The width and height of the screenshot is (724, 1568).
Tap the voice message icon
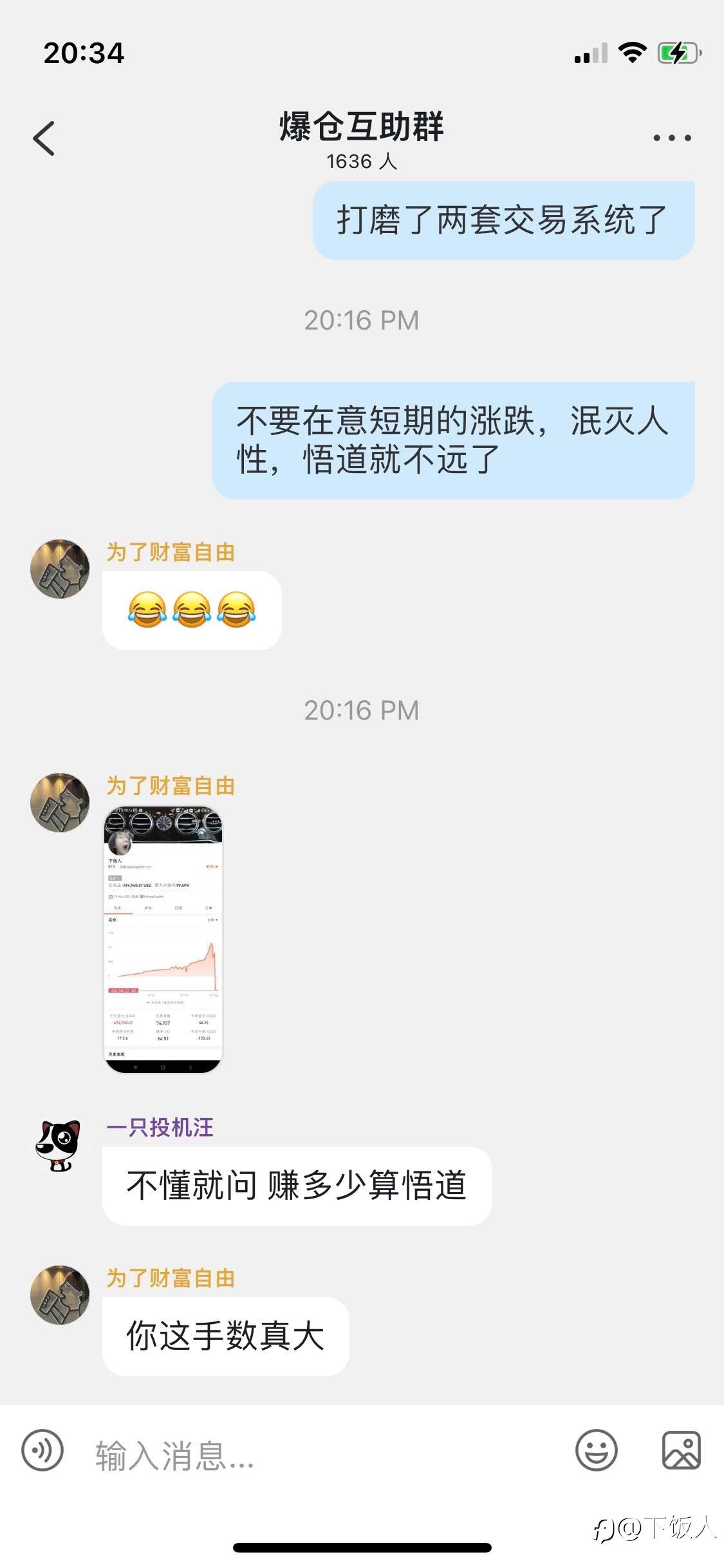click(42, 1451)
